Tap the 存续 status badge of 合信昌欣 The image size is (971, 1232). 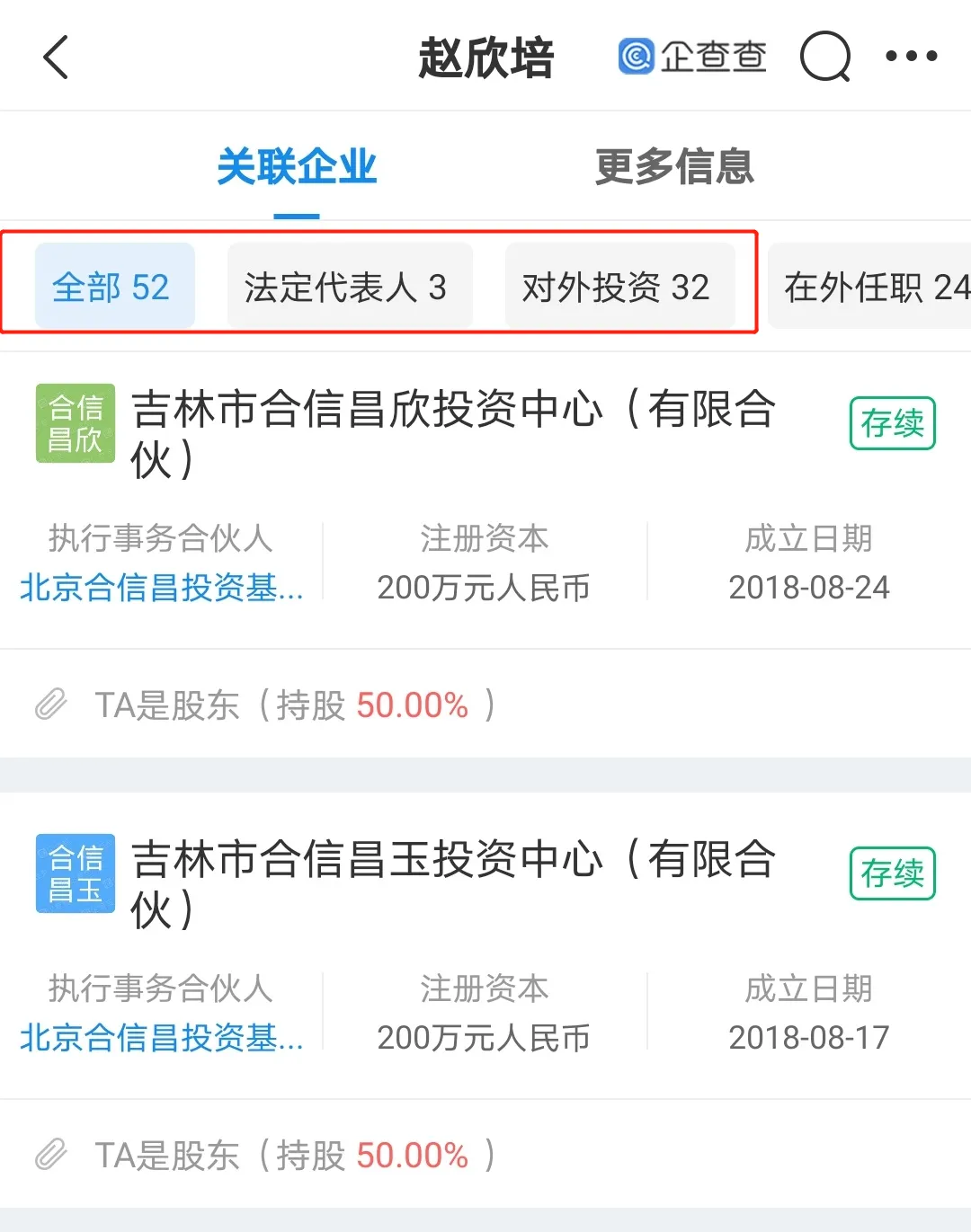point(890,423)
